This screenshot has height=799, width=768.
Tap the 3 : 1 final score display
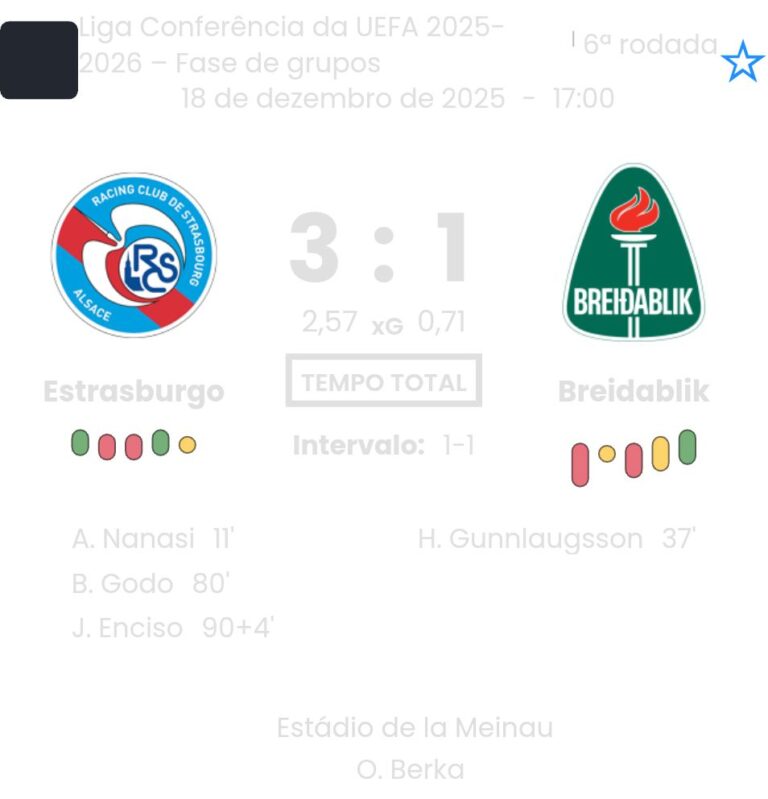pos(383,250)
